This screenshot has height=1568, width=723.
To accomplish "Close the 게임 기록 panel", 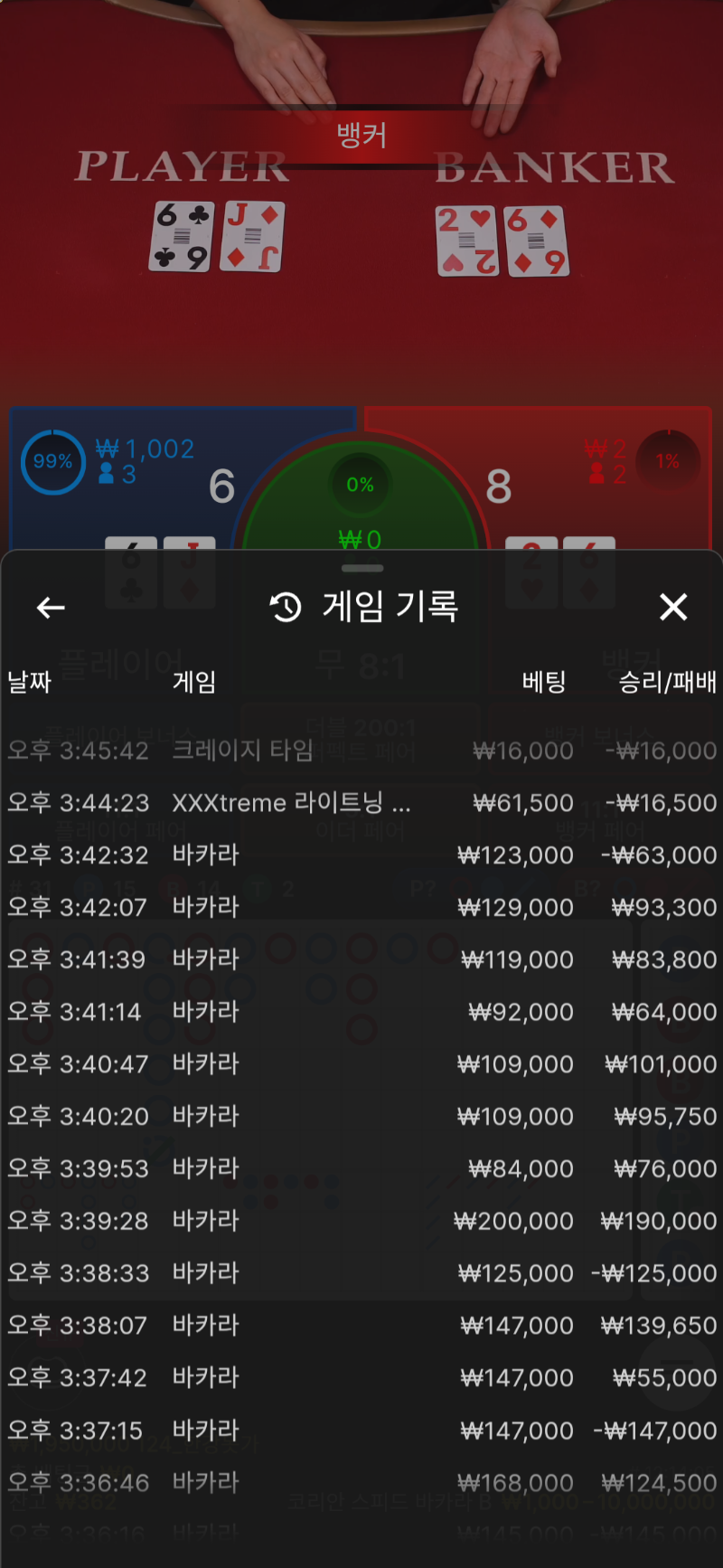I will [673, 607].
